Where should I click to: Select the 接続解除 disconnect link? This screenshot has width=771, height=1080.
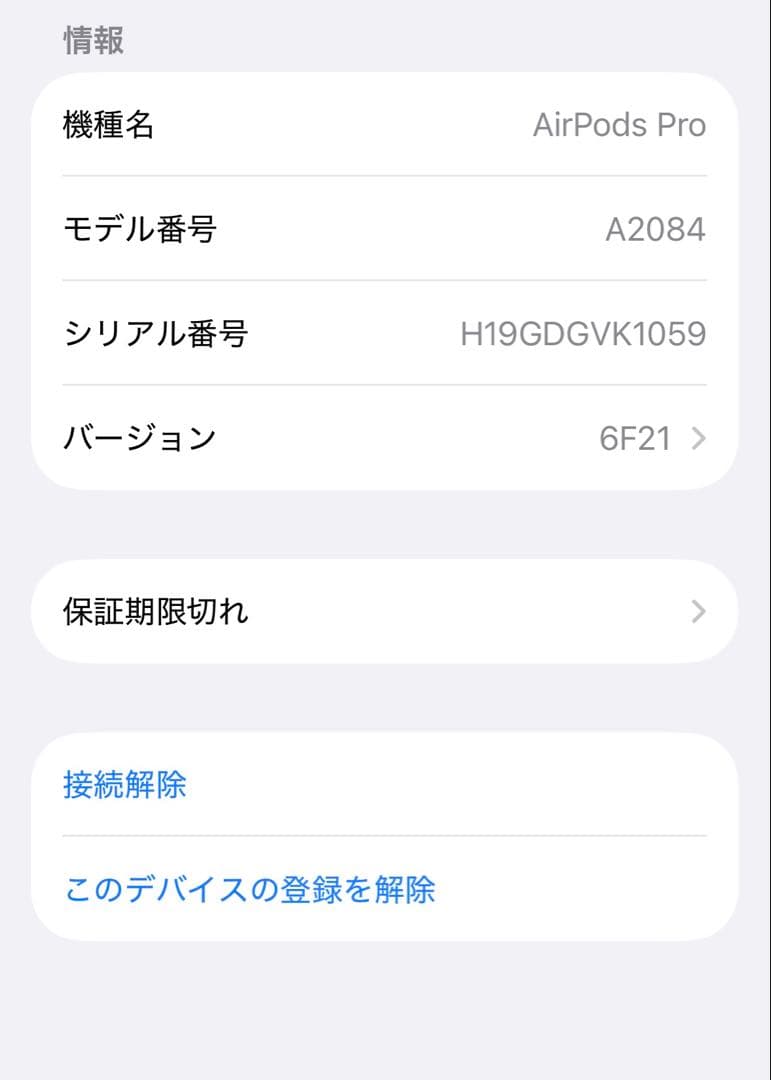point(124,786)
